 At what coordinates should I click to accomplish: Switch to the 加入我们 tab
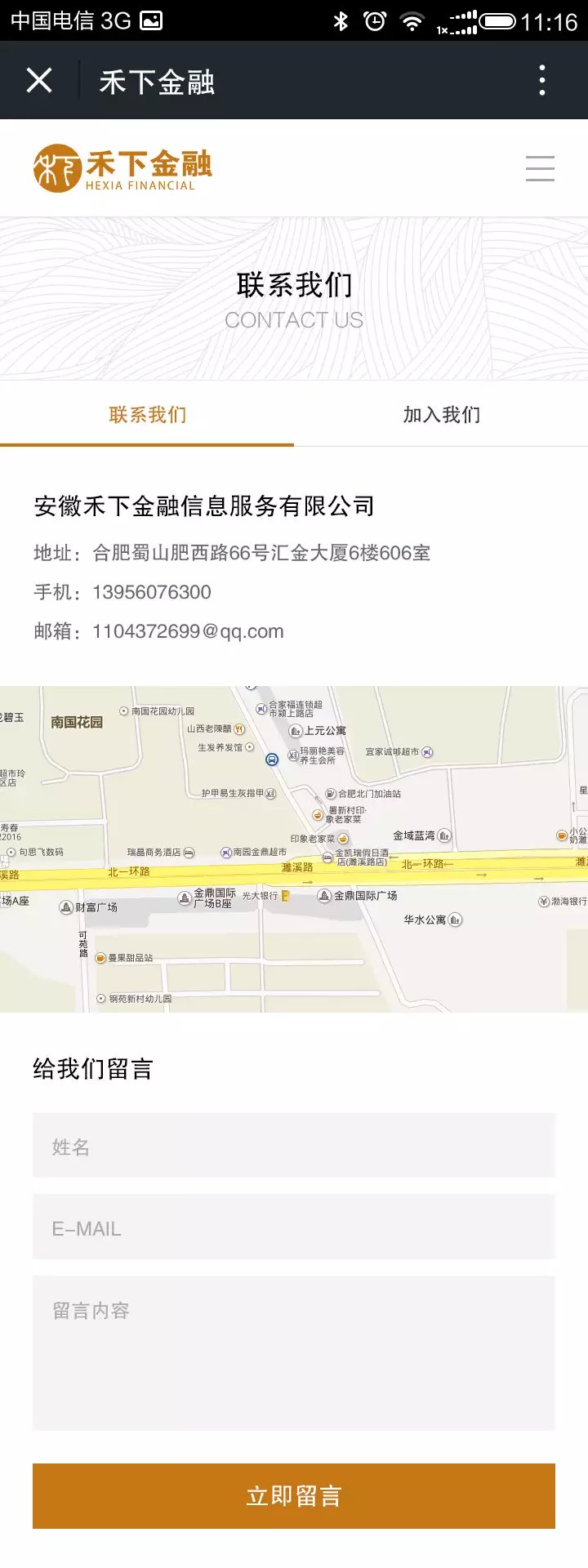(441, 415)
